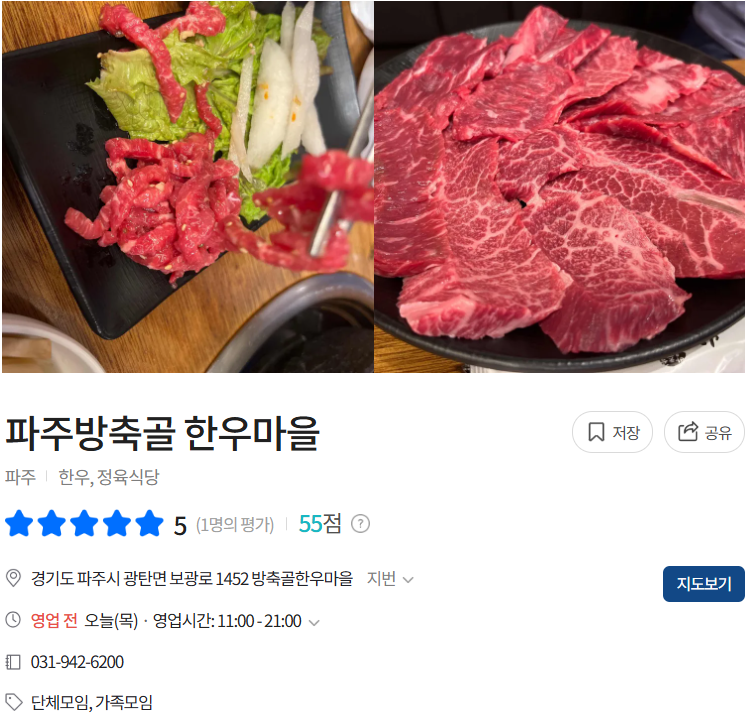Open the left beef tartare photo
Screen dimensions: 748x728
coord(186,186)
